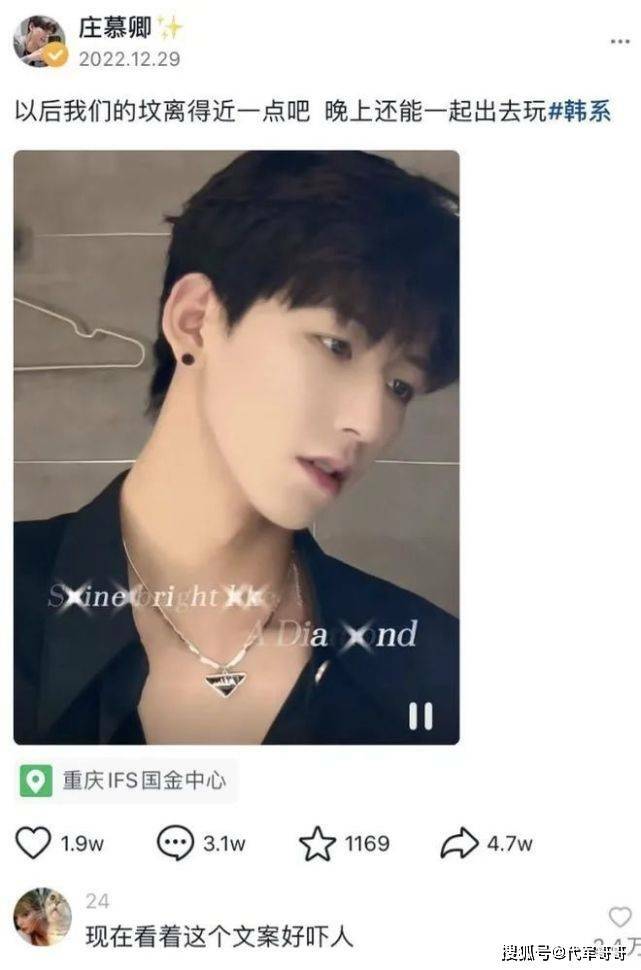The image size is (641, 970).
Task: Bookmark the post with the star icon
Action: click(x=318, y=844)
